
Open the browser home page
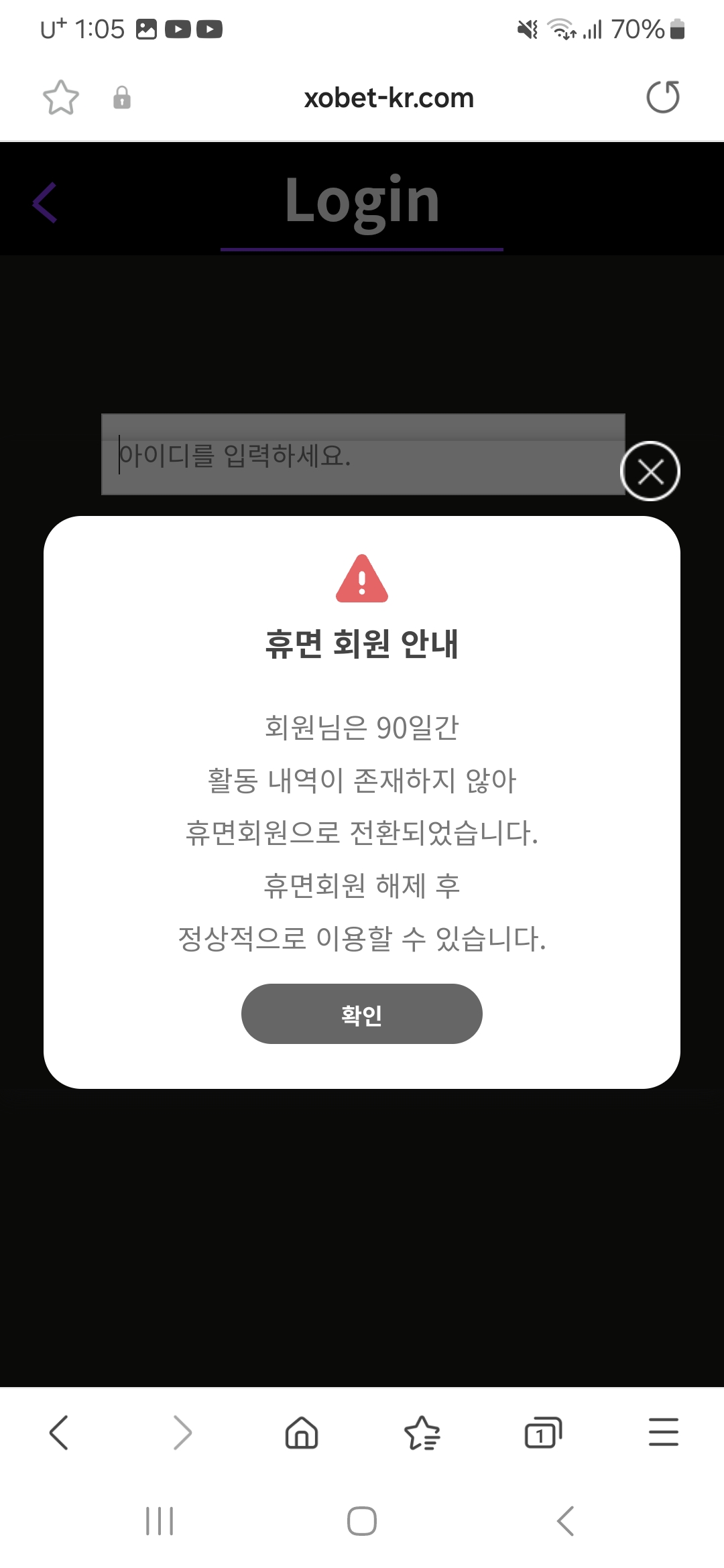[302, 1433]
